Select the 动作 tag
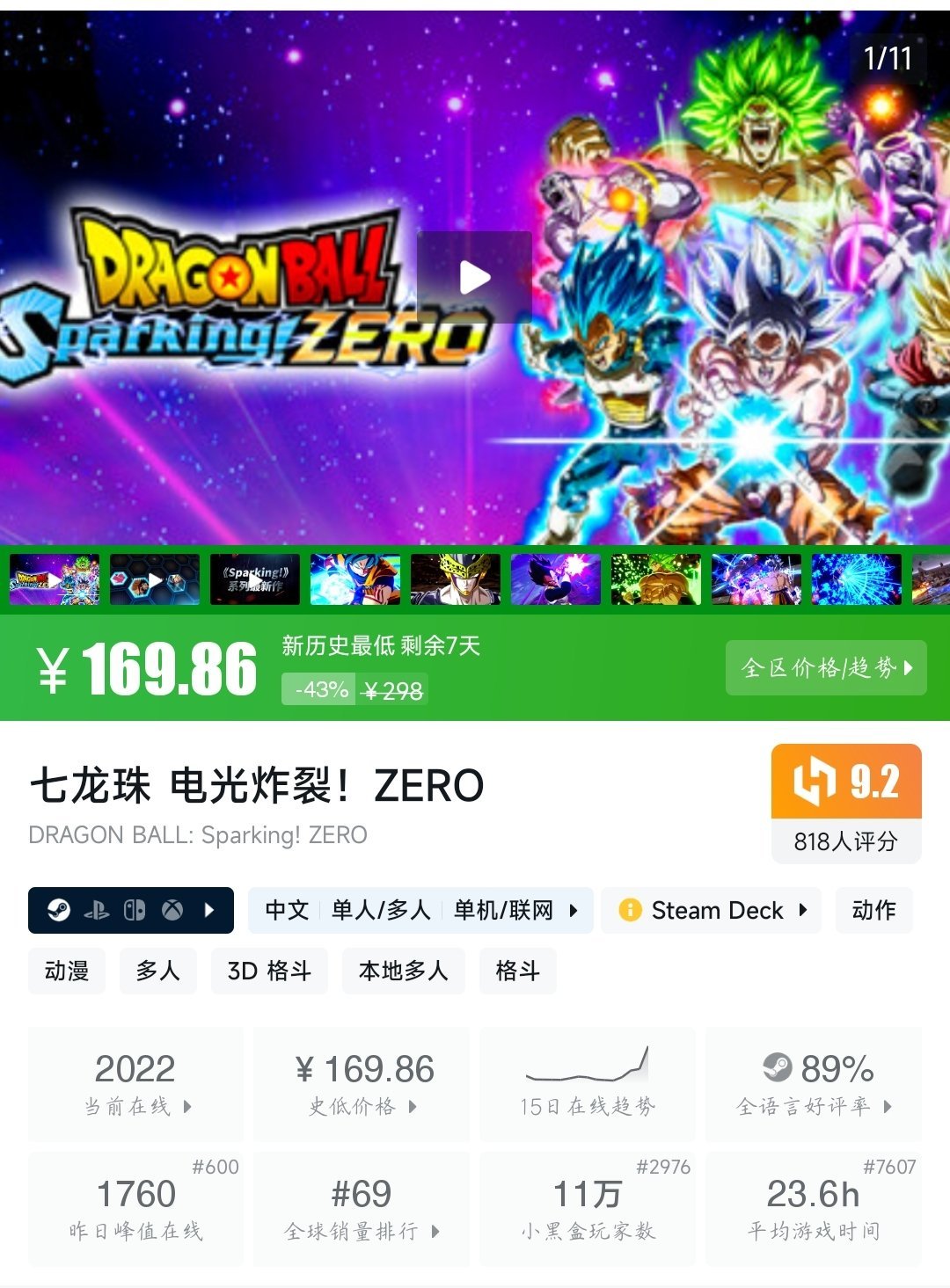Viewport: 950px width, 1288px height. pyautogui.click(x=873, y=910)
